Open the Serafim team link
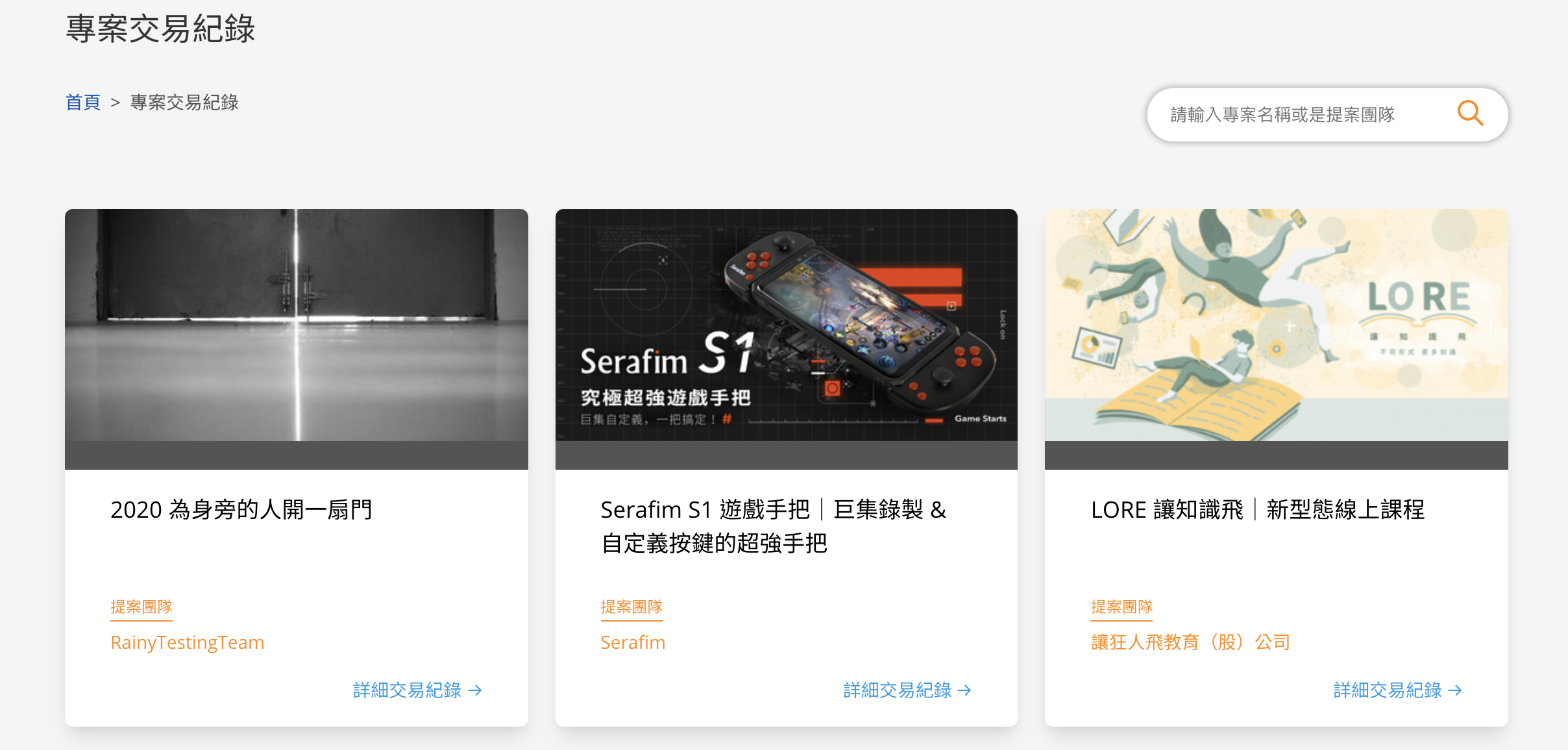 click(x=633, y=642)
